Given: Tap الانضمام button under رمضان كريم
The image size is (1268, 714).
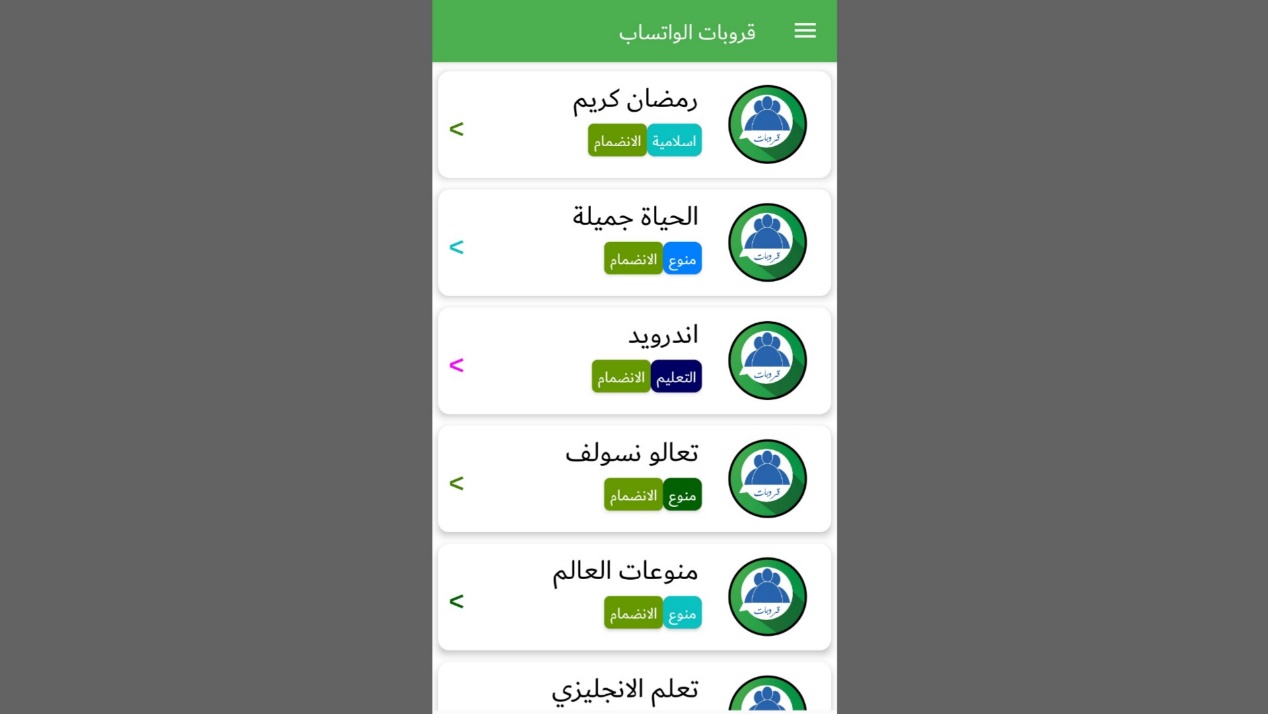Looking at the screenshot, I should pyautogui.click(x=617, y=141).
